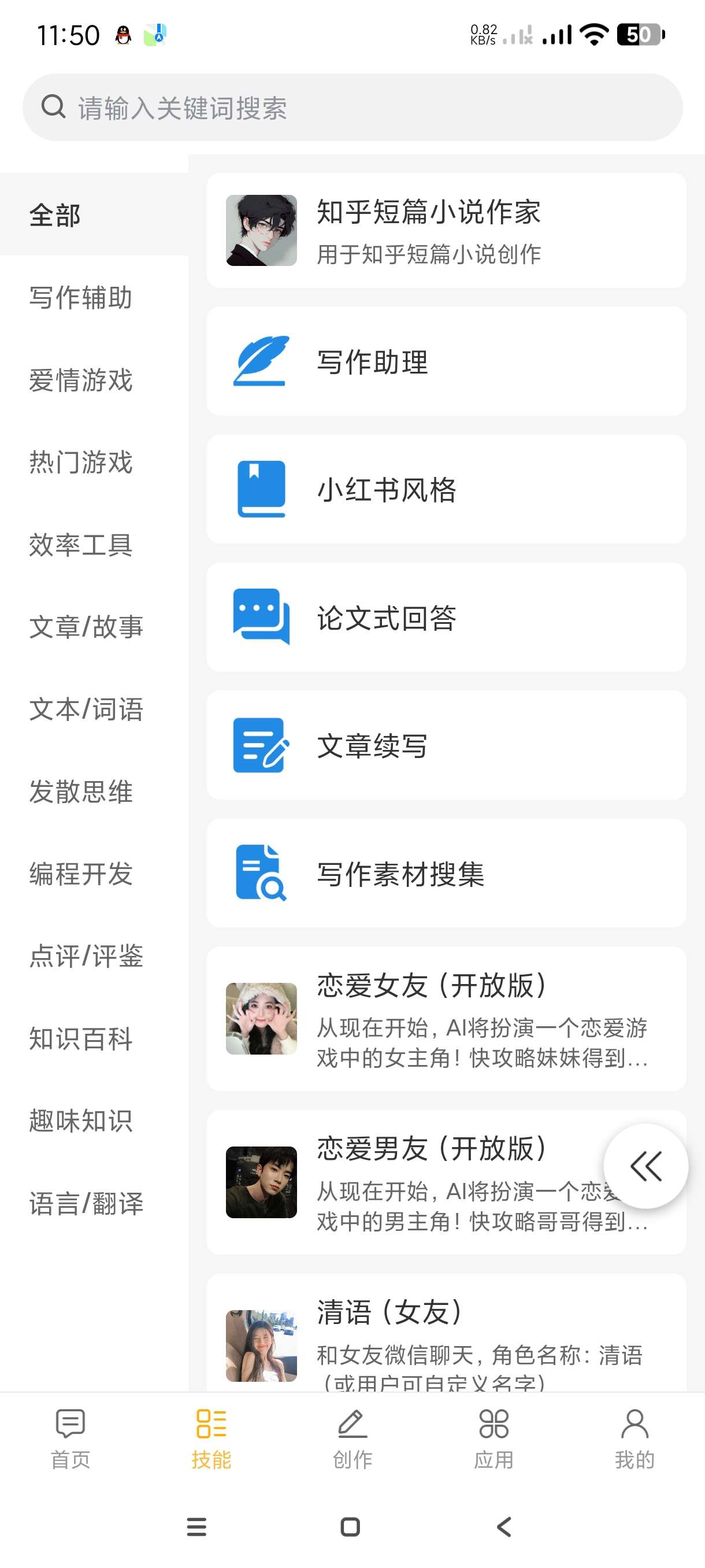Tap the system back button

click(504, 1526)
